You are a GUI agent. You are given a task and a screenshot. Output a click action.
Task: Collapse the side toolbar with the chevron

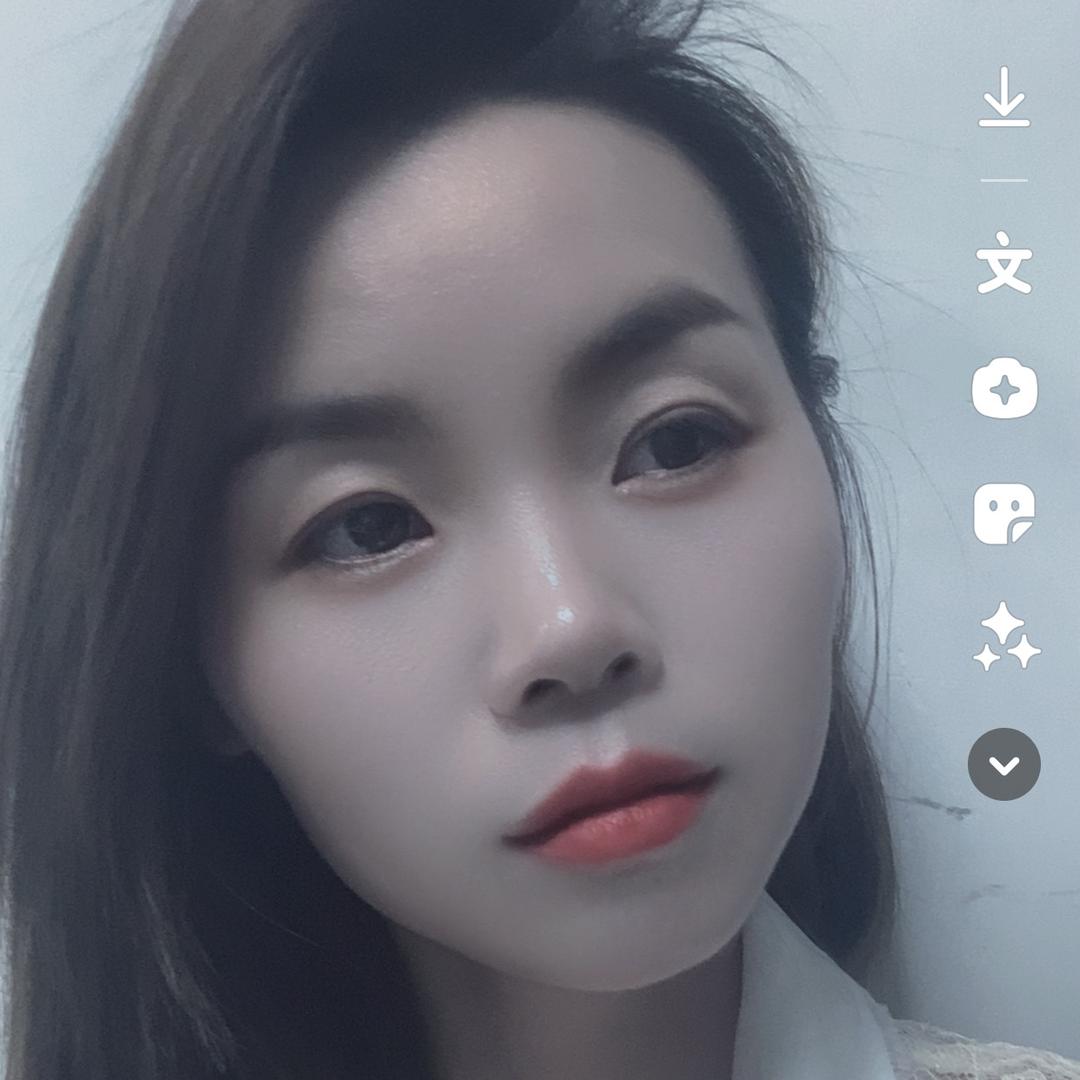(1004, 765)
